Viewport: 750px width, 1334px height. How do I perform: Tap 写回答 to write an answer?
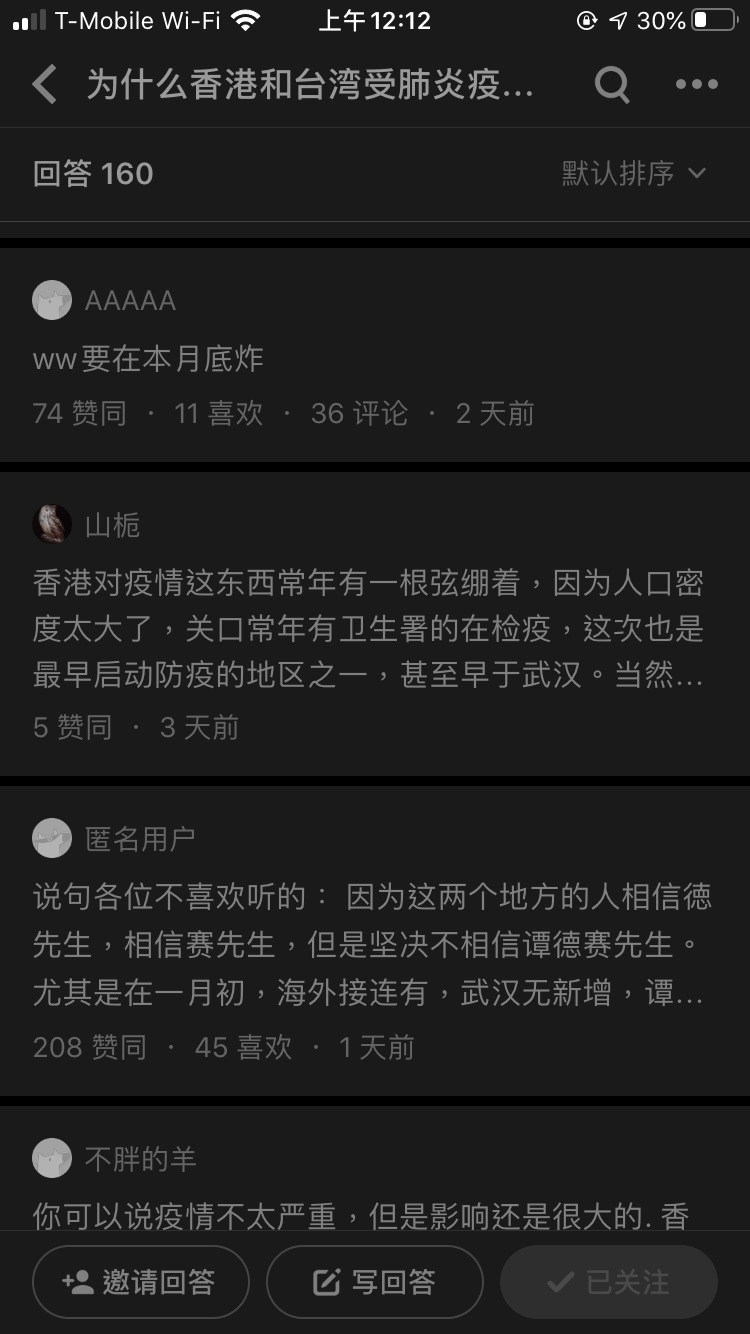click(375, 1282)
